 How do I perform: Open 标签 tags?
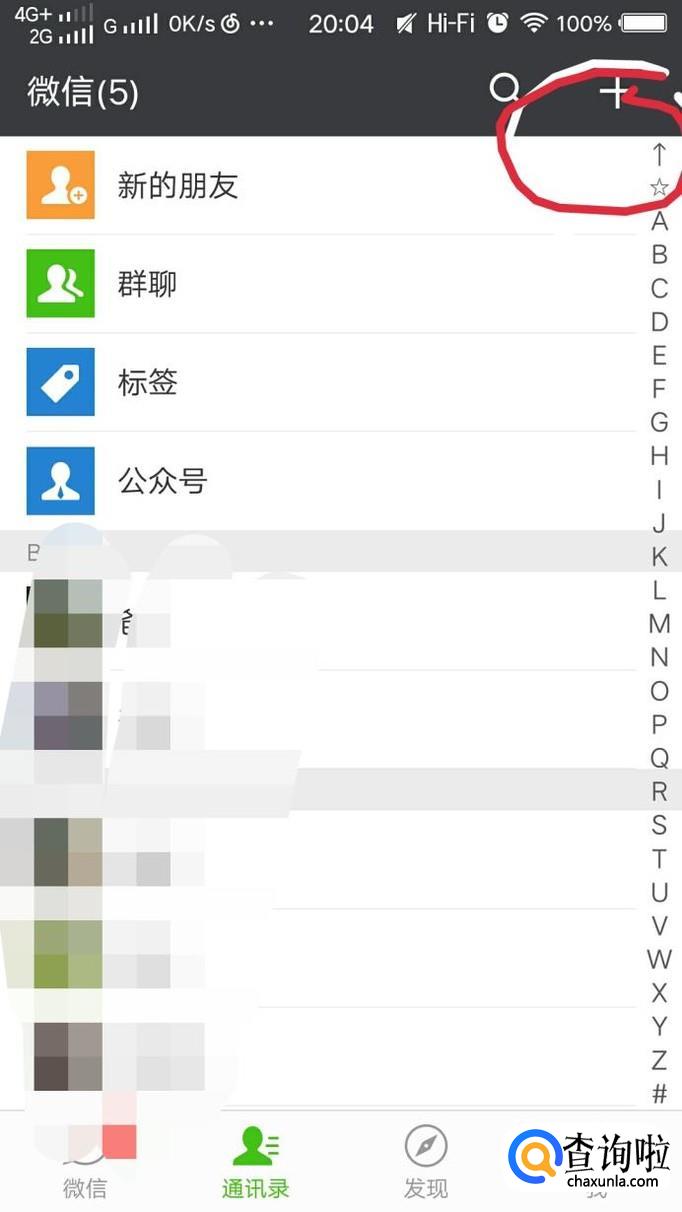click(330, 382)
